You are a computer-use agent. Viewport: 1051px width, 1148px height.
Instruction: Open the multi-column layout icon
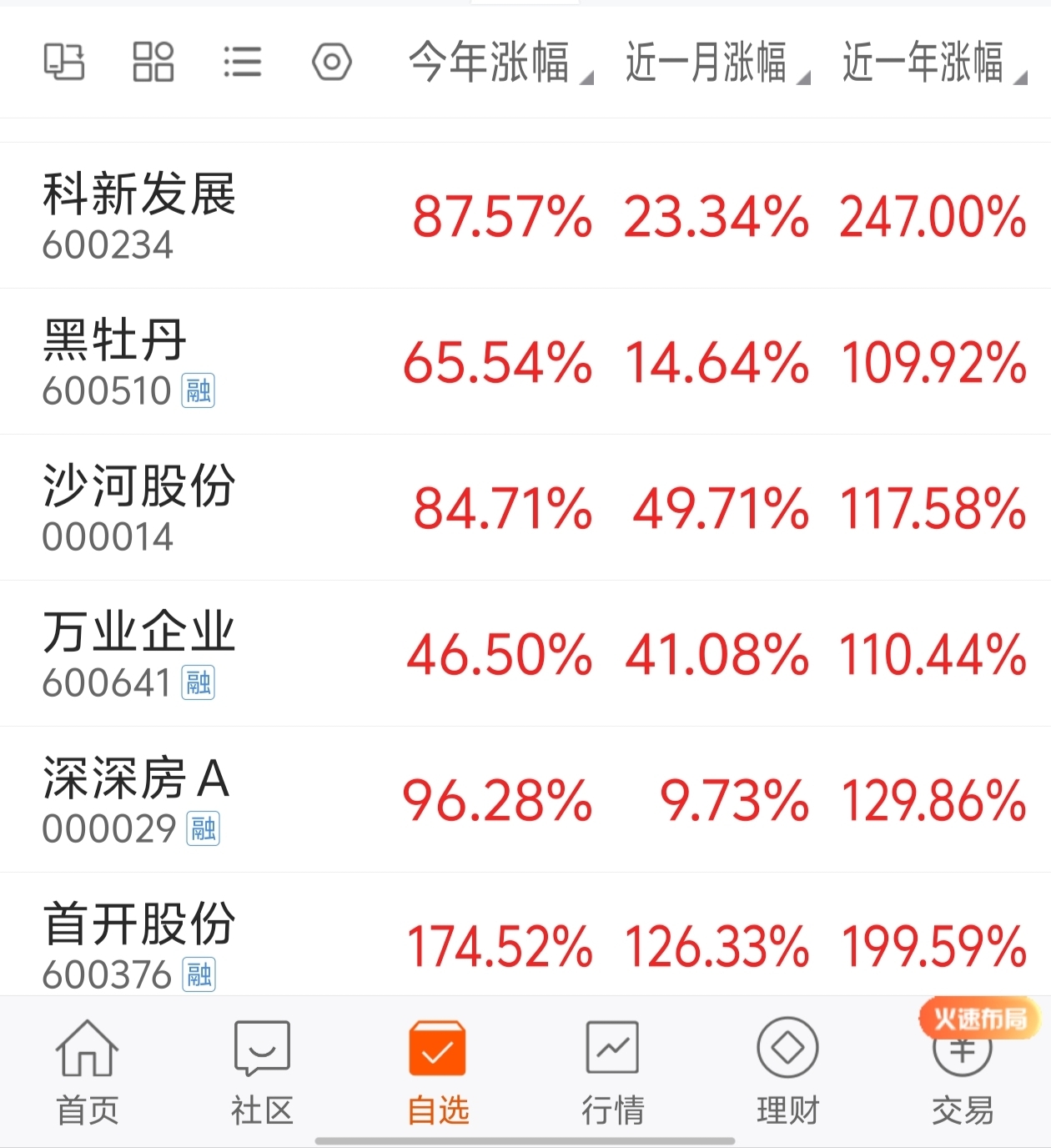tap(64, 62)
